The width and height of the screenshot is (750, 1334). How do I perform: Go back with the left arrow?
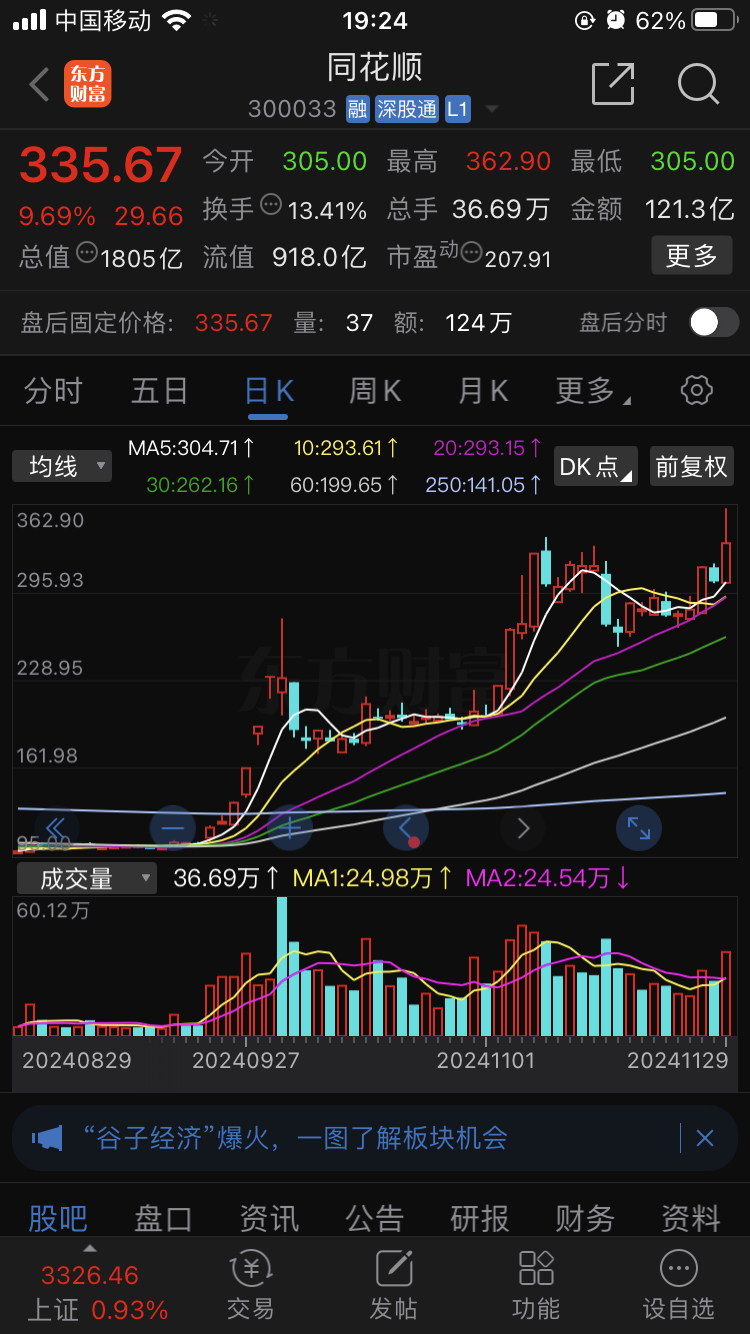click(38, 85)
